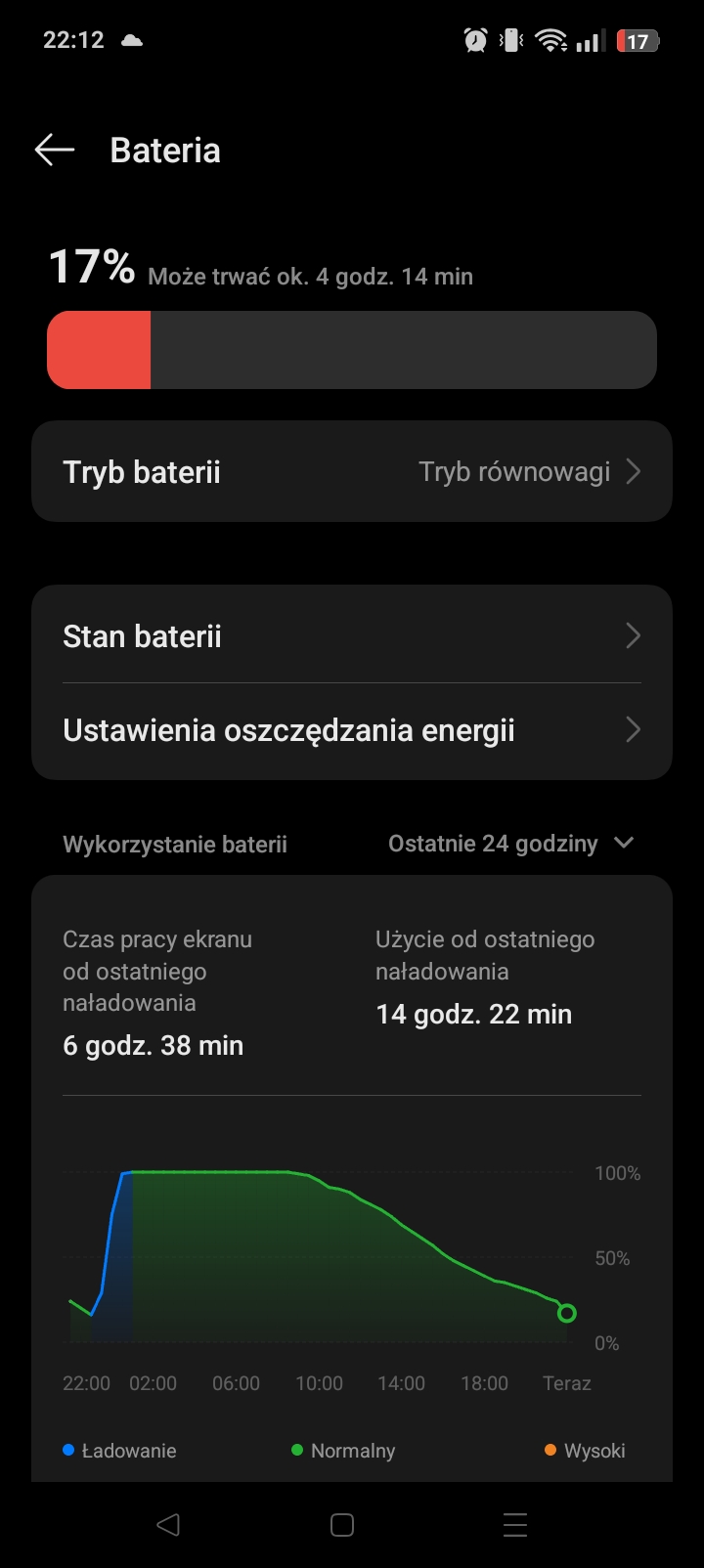Go back using the arrow beside Bateria
Screen dimensions: 704x1568
tap(55, 150)
